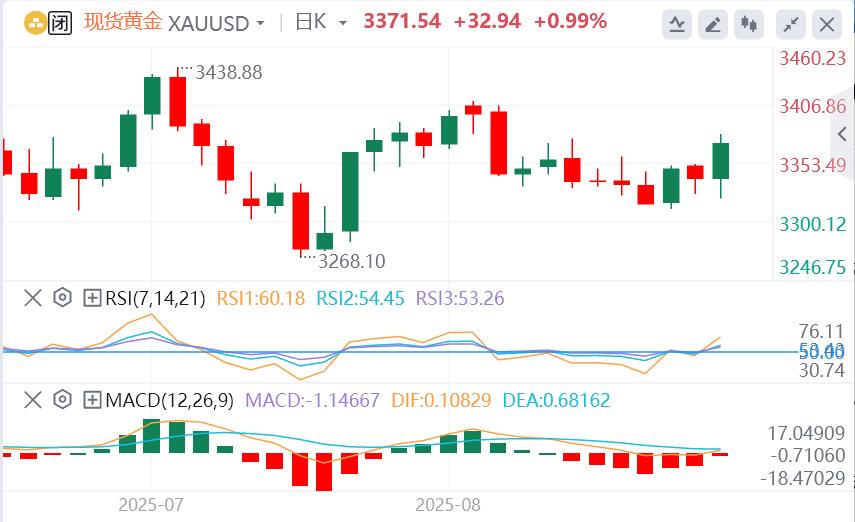Close the chart panel
The height and width of the screenshot is (522, 855).
(x=826, y=24)
